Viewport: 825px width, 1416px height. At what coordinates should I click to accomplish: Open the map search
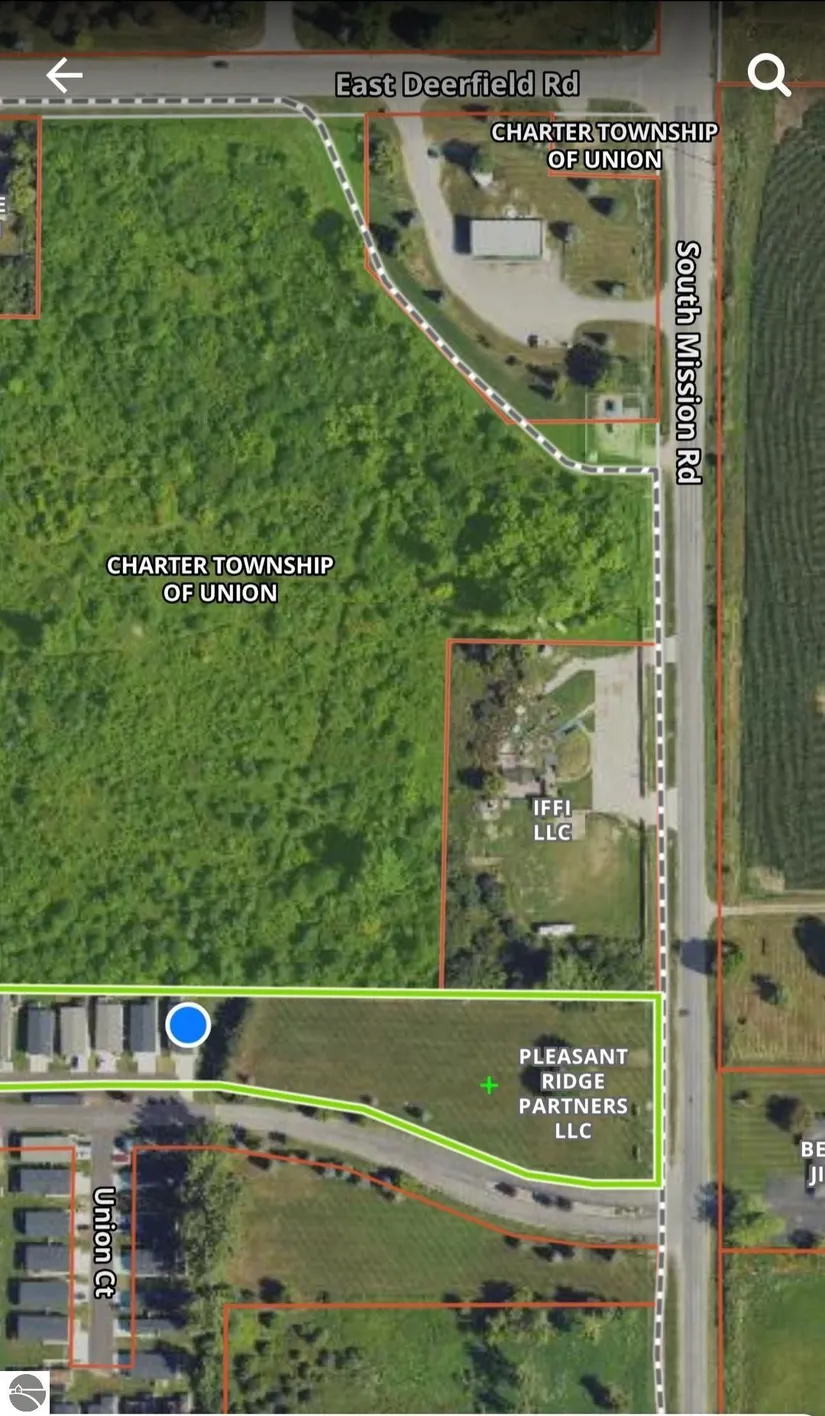[768, 74]
